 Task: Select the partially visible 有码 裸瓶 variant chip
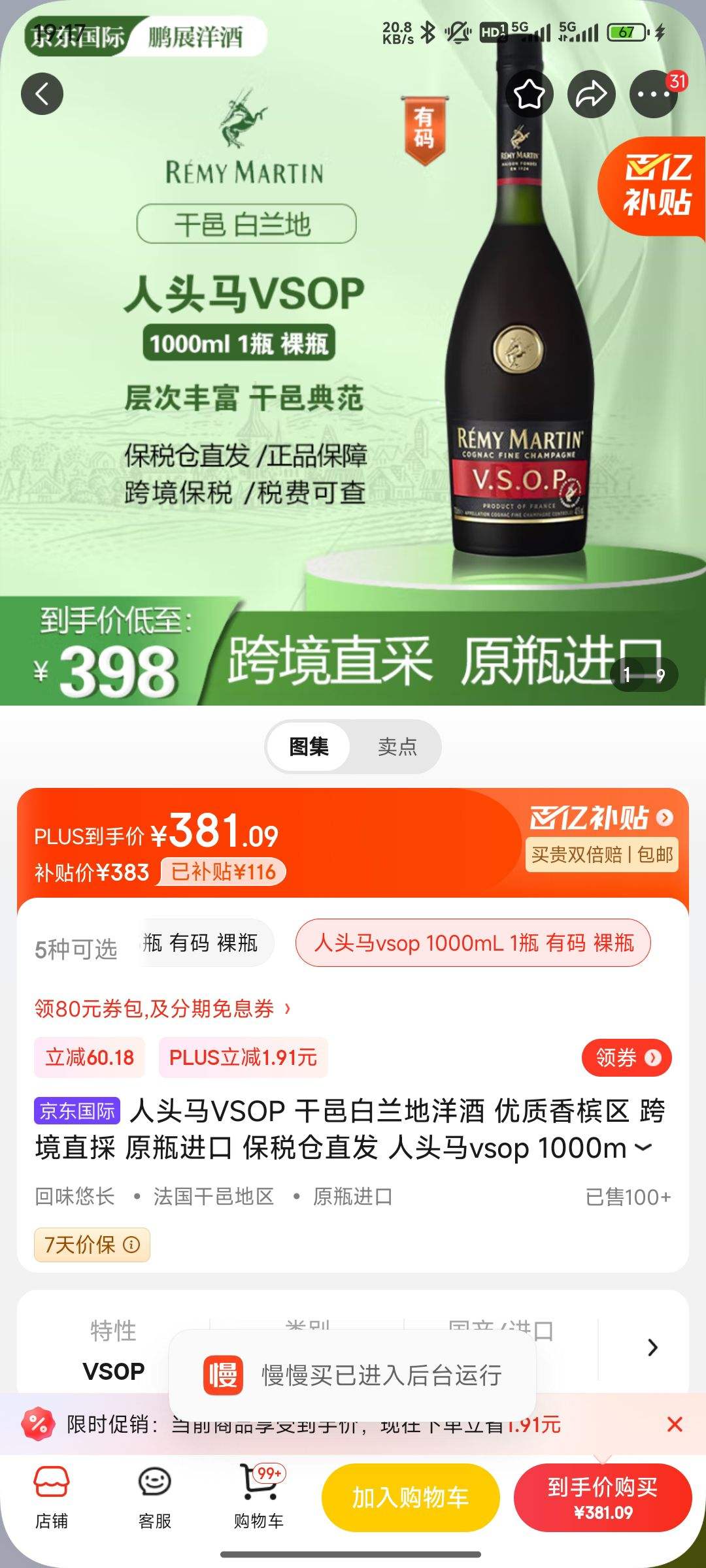203,943
